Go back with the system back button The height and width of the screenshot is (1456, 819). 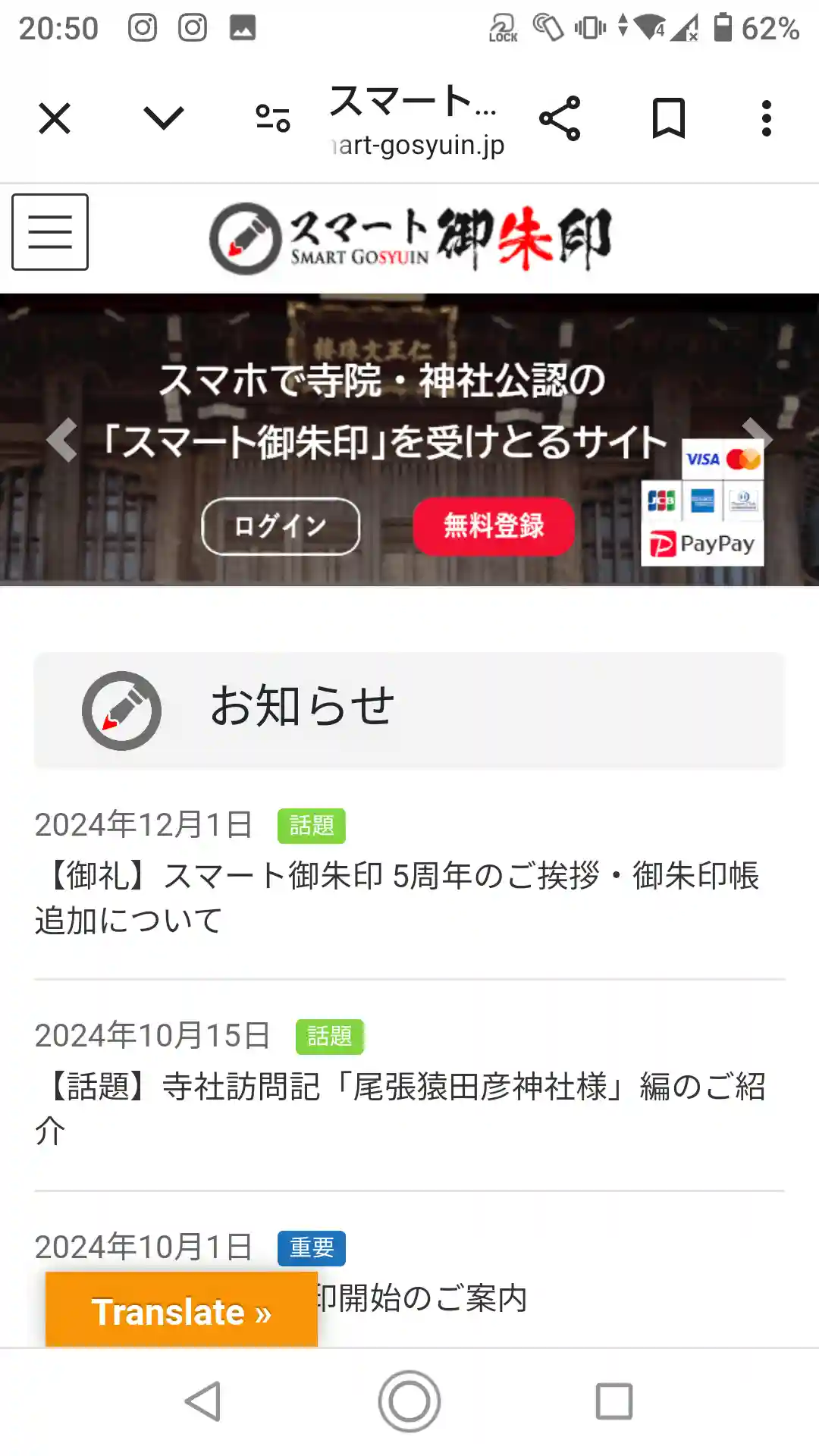(203, 1401)
